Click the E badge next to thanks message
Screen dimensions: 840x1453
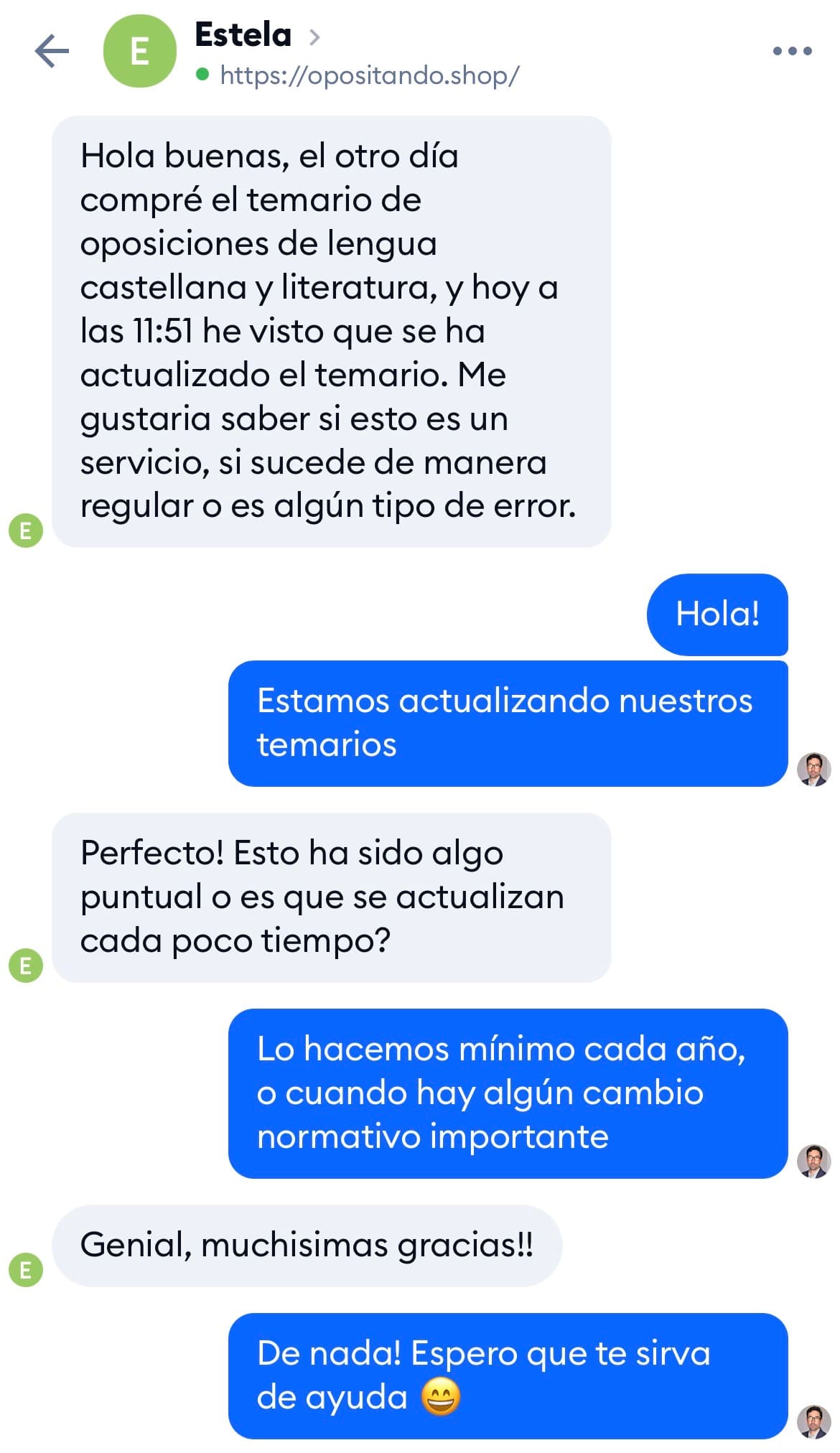point(26,1269)
